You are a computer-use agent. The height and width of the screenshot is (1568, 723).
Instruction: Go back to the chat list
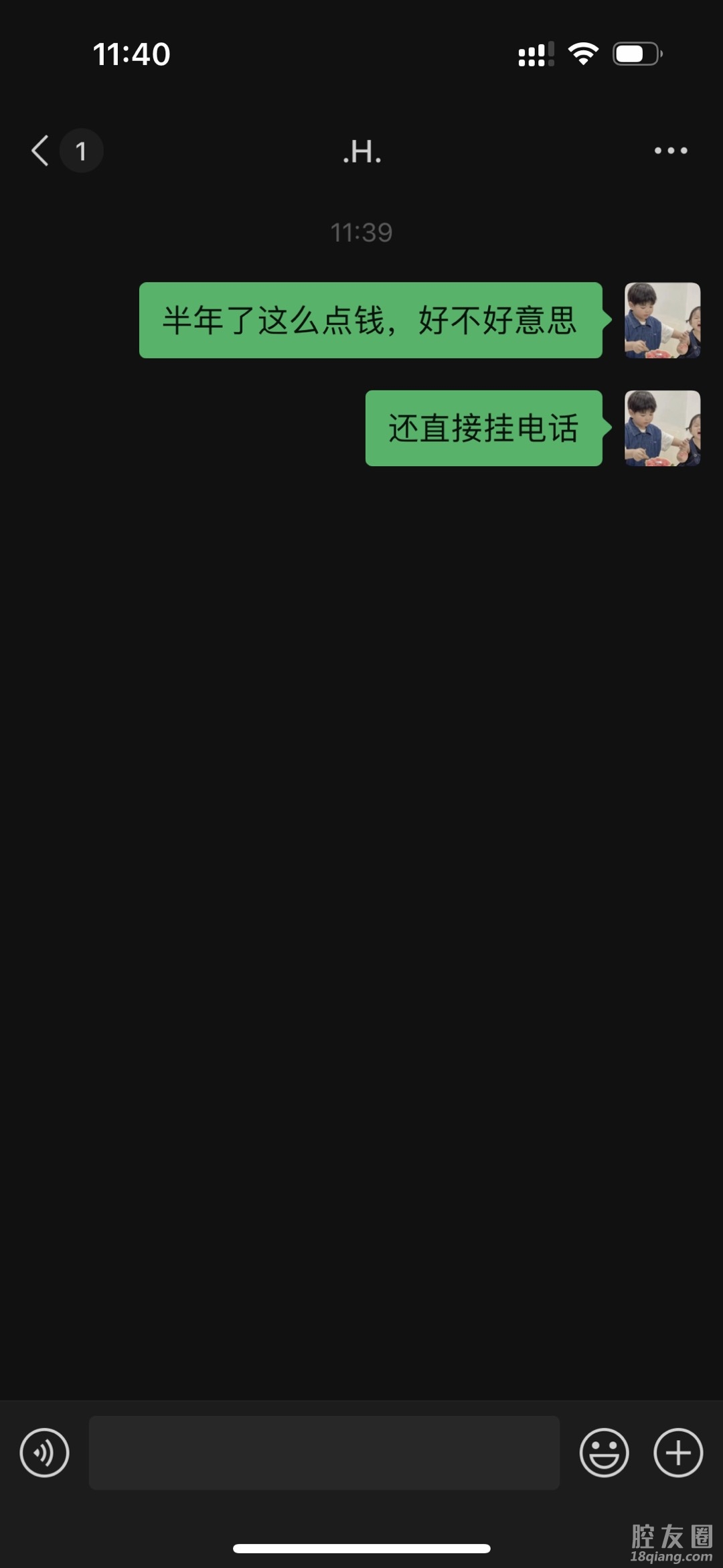42,151
